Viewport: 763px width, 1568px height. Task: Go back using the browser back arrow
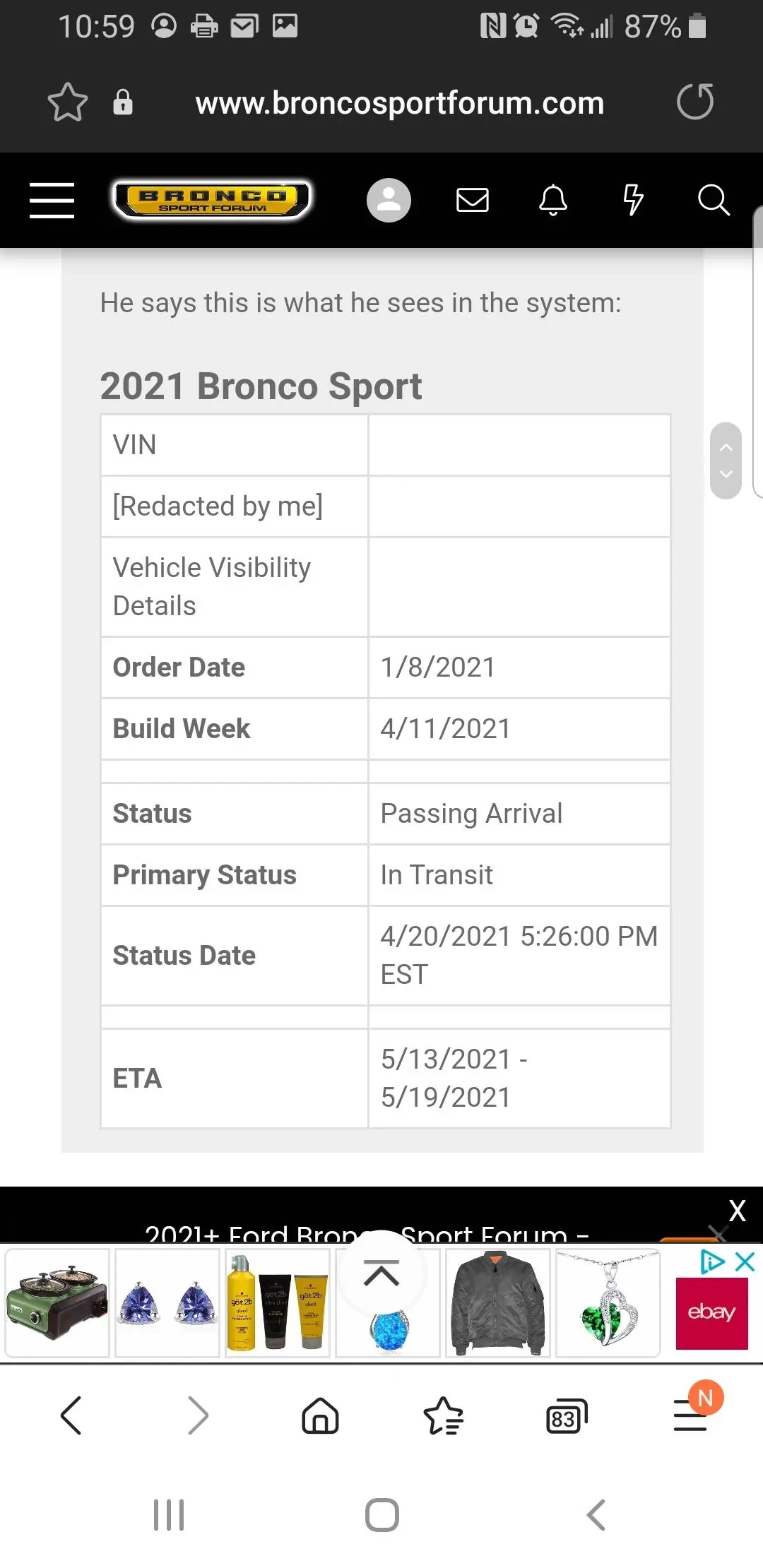(70, 1415)
